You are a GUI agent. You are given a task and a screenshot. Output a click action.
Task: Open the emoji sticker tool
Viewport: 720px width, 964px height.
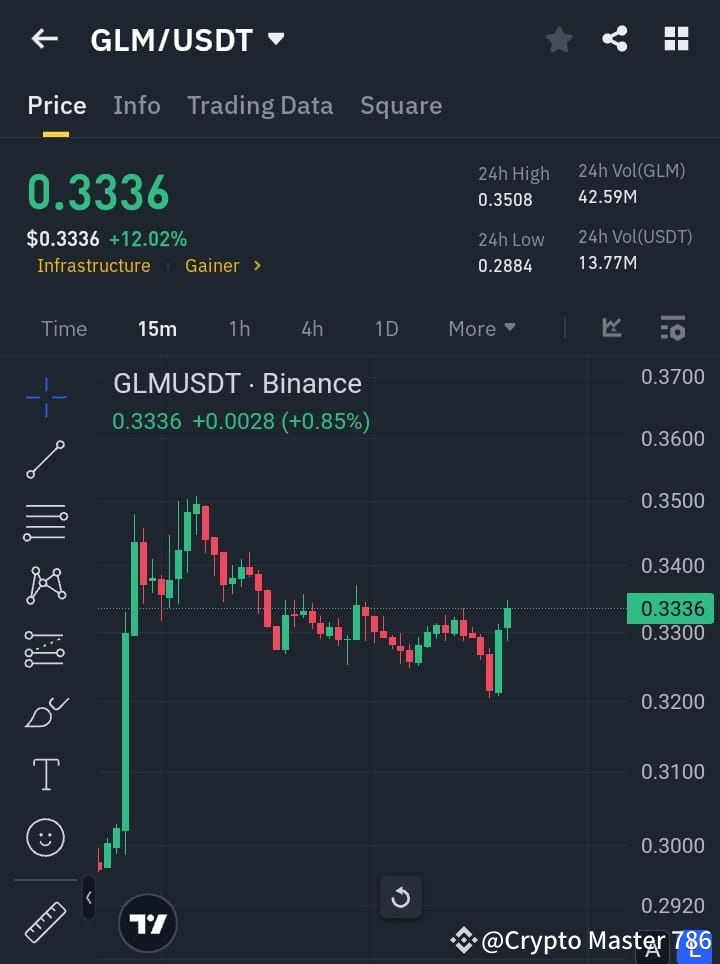[44, 837]
